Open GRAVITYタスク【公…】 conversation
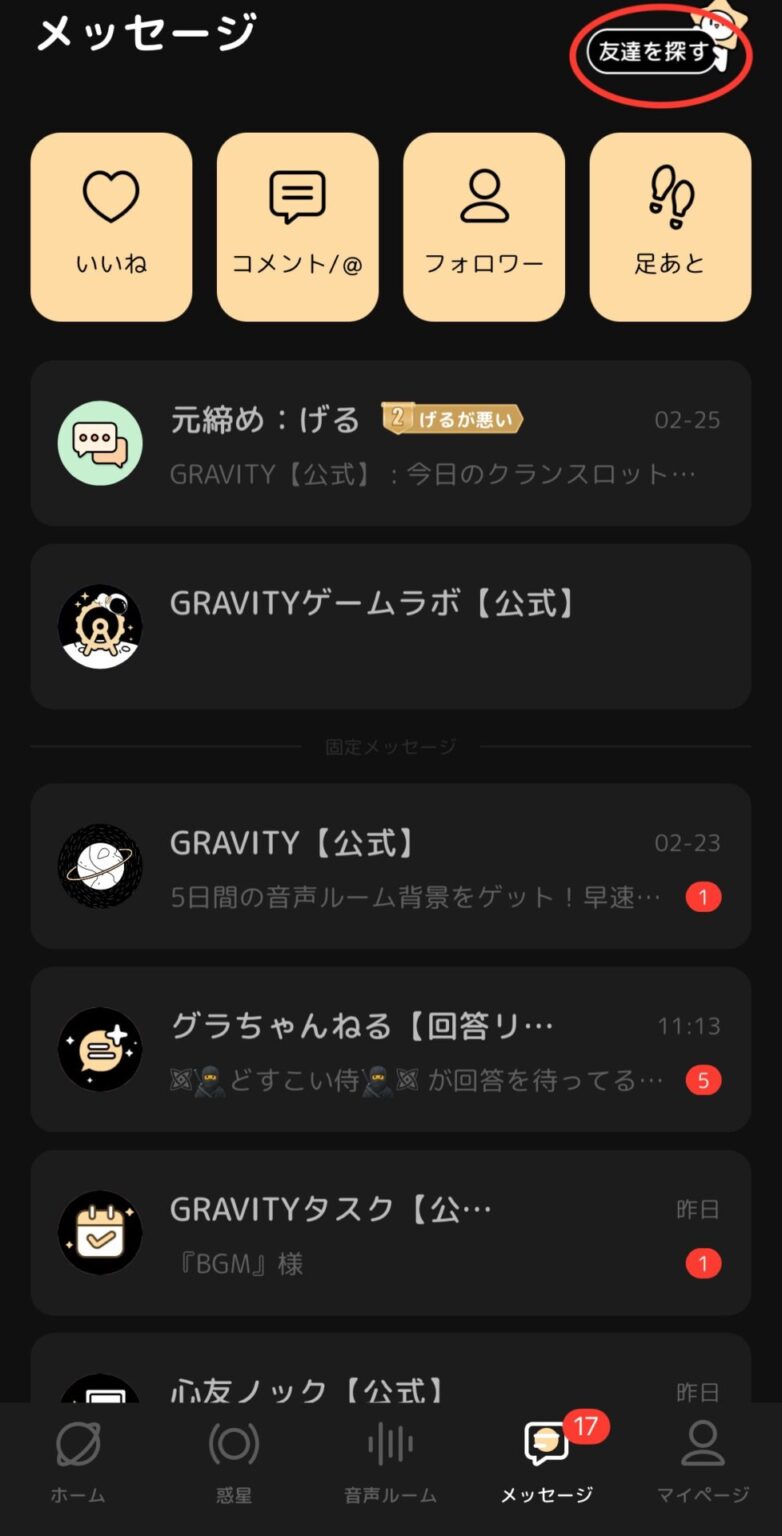782x1536 pixels. point(390,1232)
